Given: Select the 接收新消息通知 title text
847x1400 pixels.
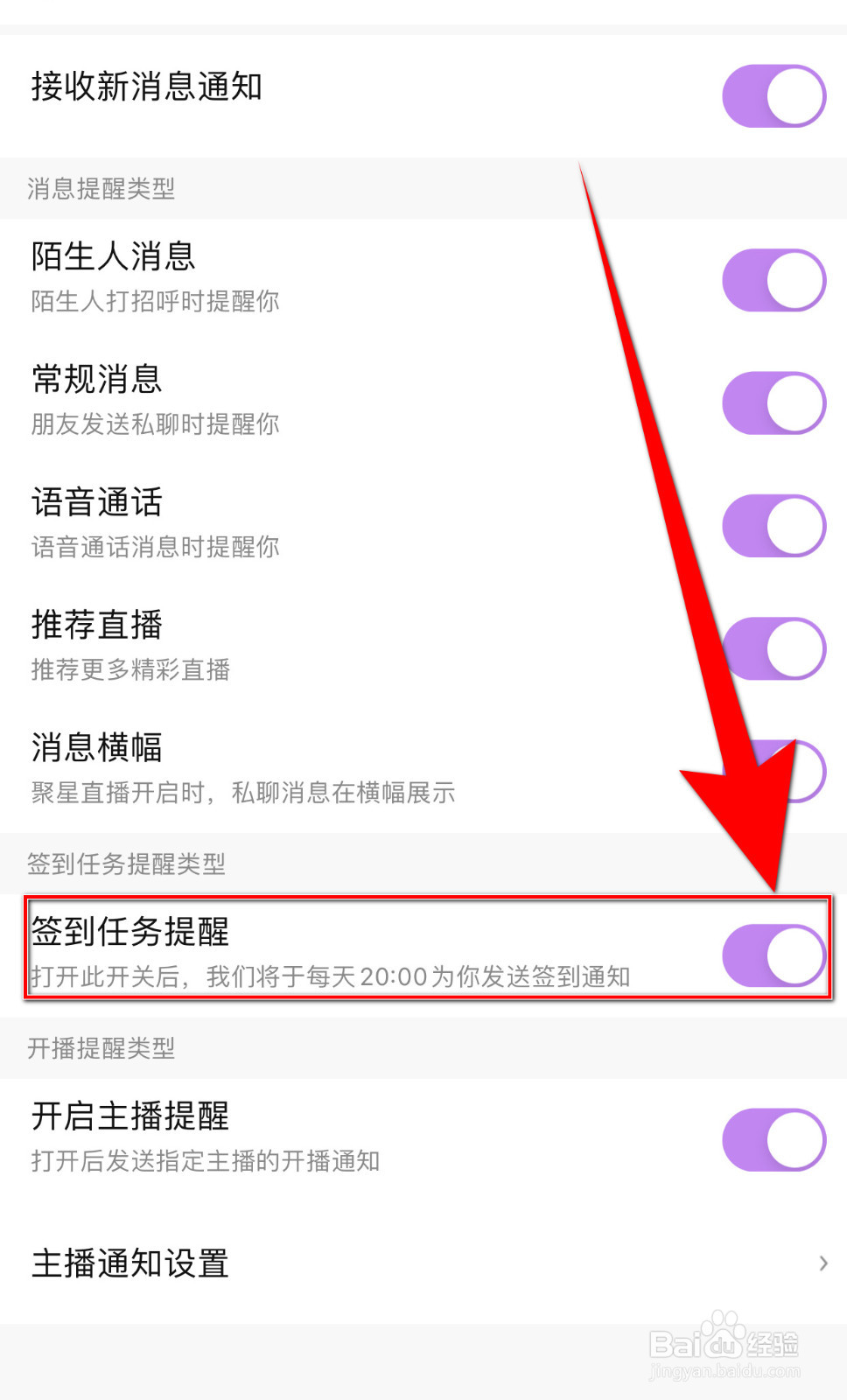Looking at the screenshot, I should click(x=146, y=87).
